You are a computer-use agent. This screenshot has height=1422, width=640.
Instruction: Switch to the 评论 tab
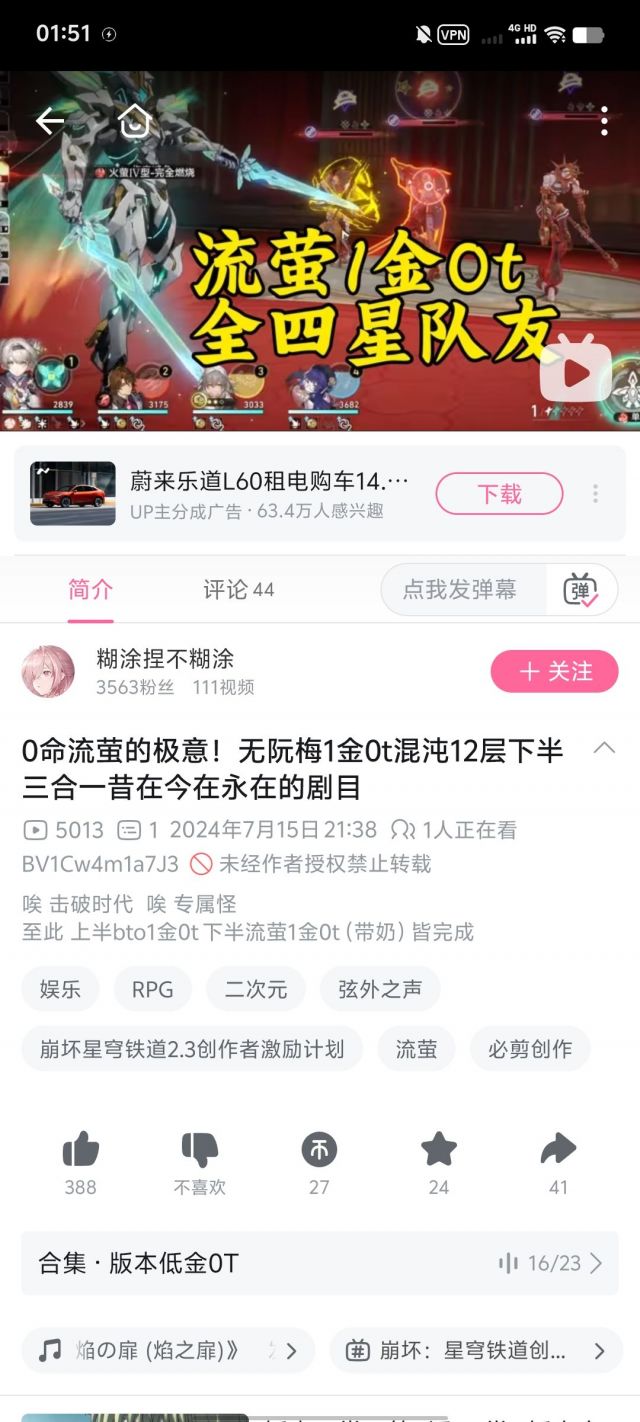point(239,590)
